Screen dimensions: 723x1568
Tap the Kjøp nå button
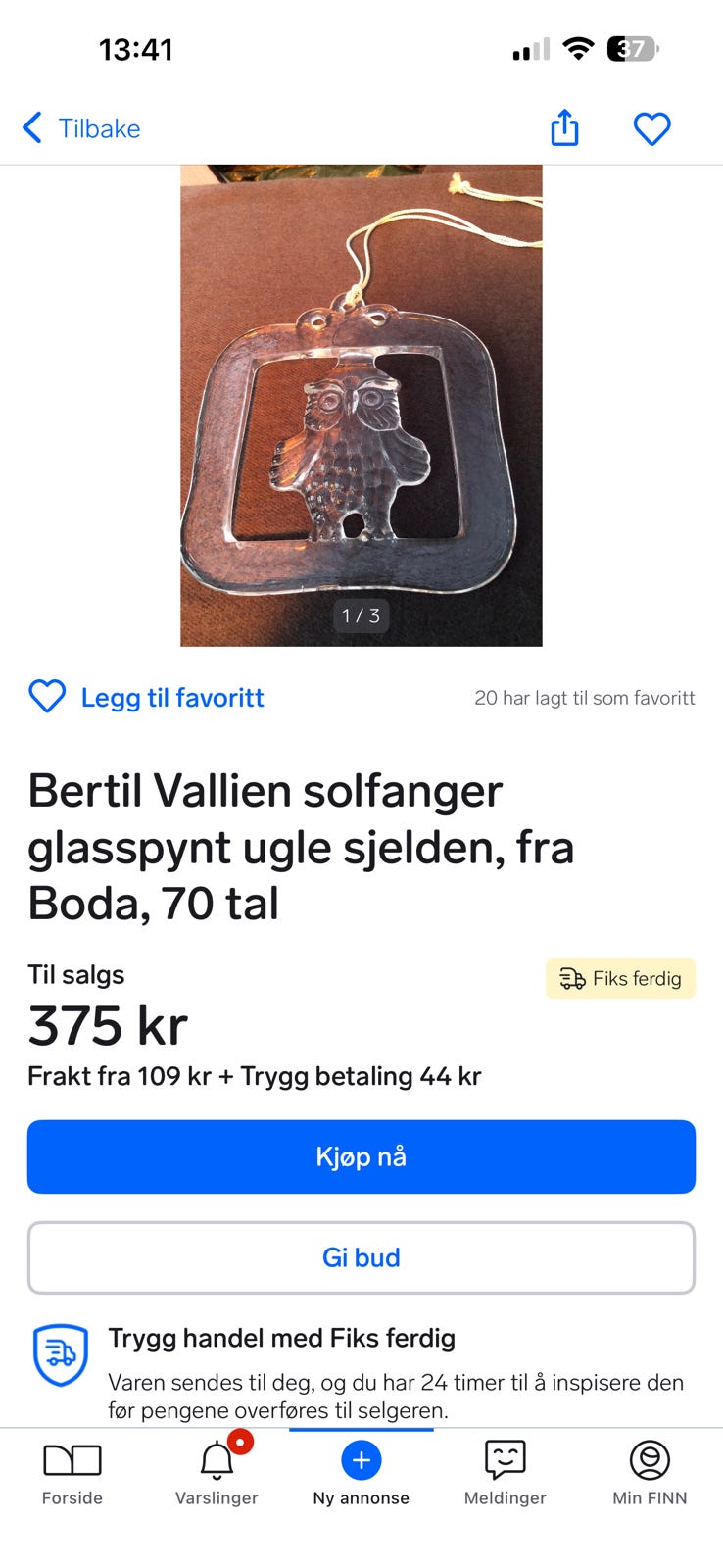(x=361, y=1156)
